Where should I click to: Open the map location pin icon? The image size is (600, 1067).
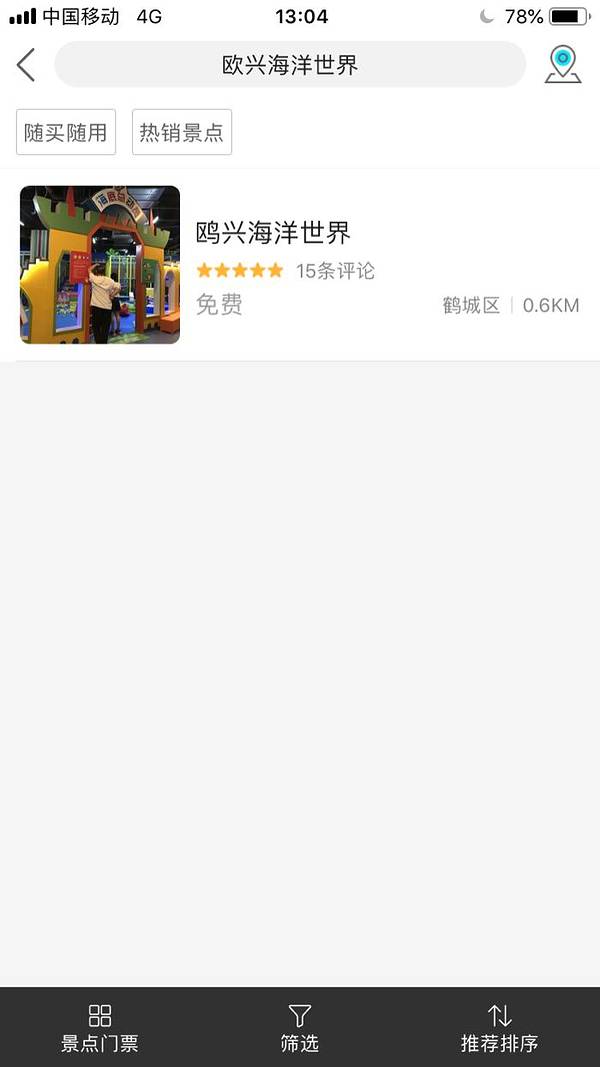(563, 65)
